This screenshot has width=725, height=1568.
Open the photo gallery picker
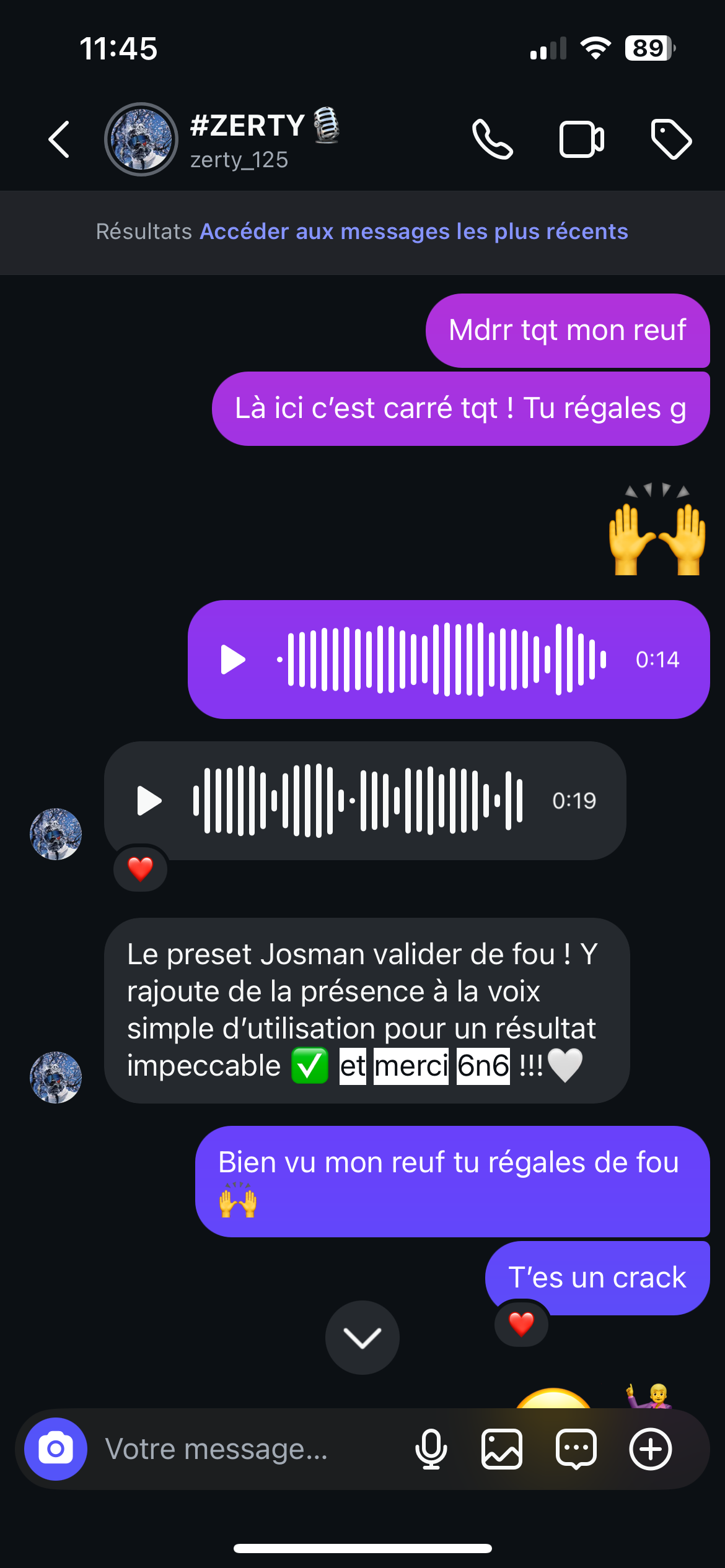click(502, 1449)
